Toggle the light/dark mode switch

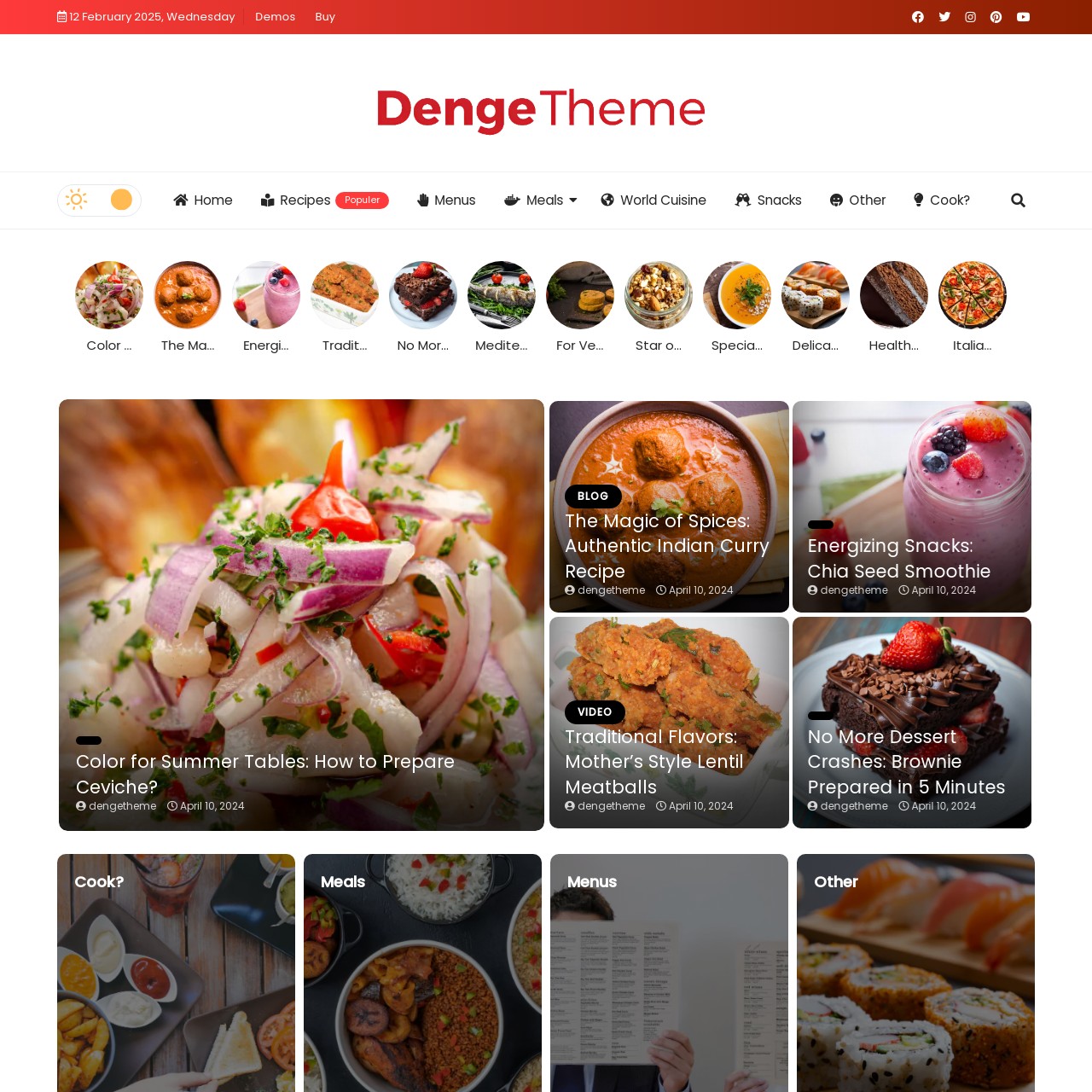pos(100,200)
